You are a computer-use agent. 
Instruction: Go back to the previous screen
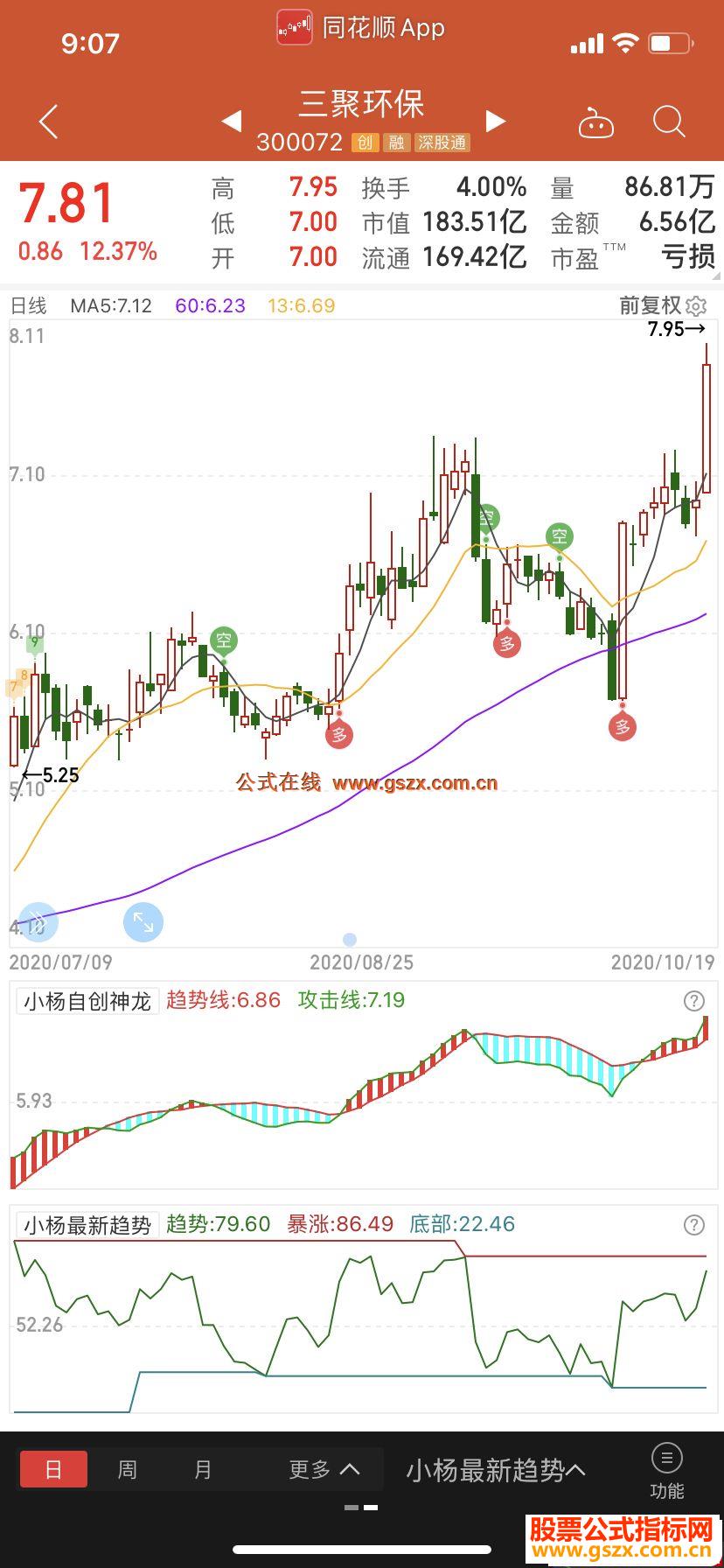pos(49,122)
